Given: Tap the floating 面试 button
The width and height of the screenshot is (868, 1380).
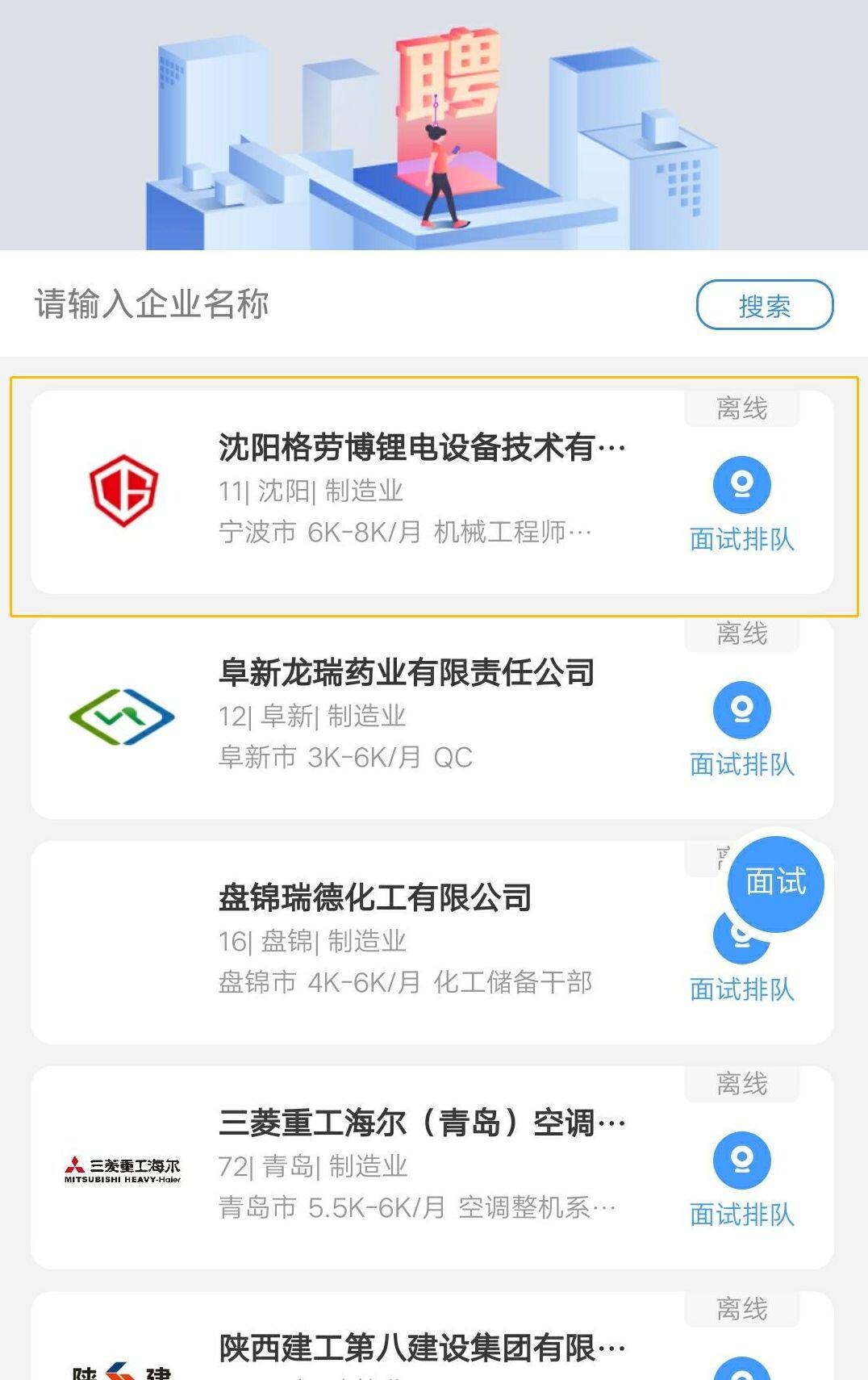Looking at the screenshot, I should pos(775,882).
